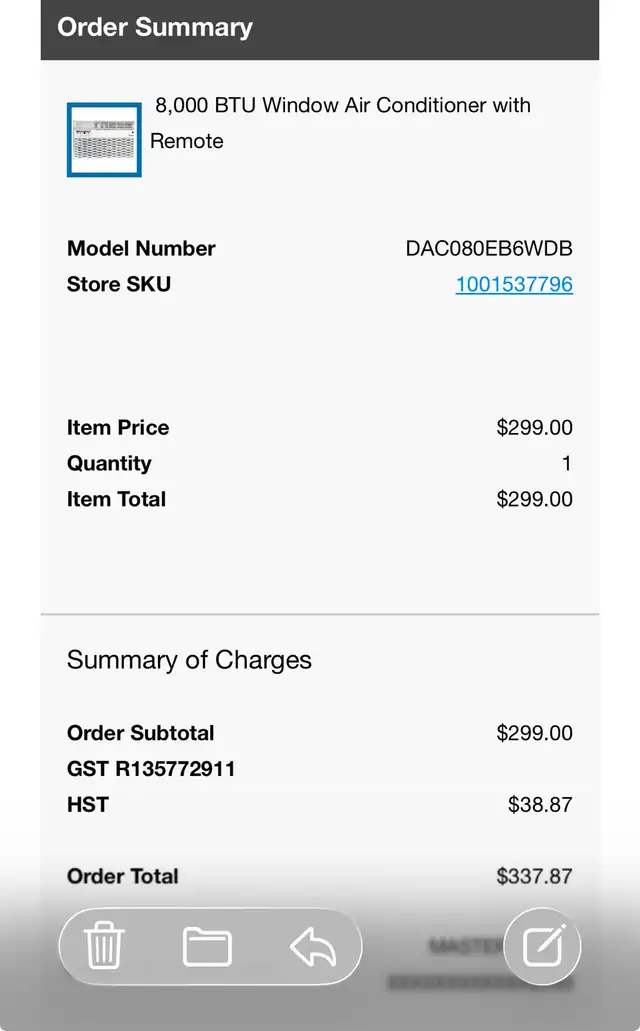The height and width of the screenshot is (1031, 640).
Task: Tap the reply arrow icon
Action: (x=313, y=947)
